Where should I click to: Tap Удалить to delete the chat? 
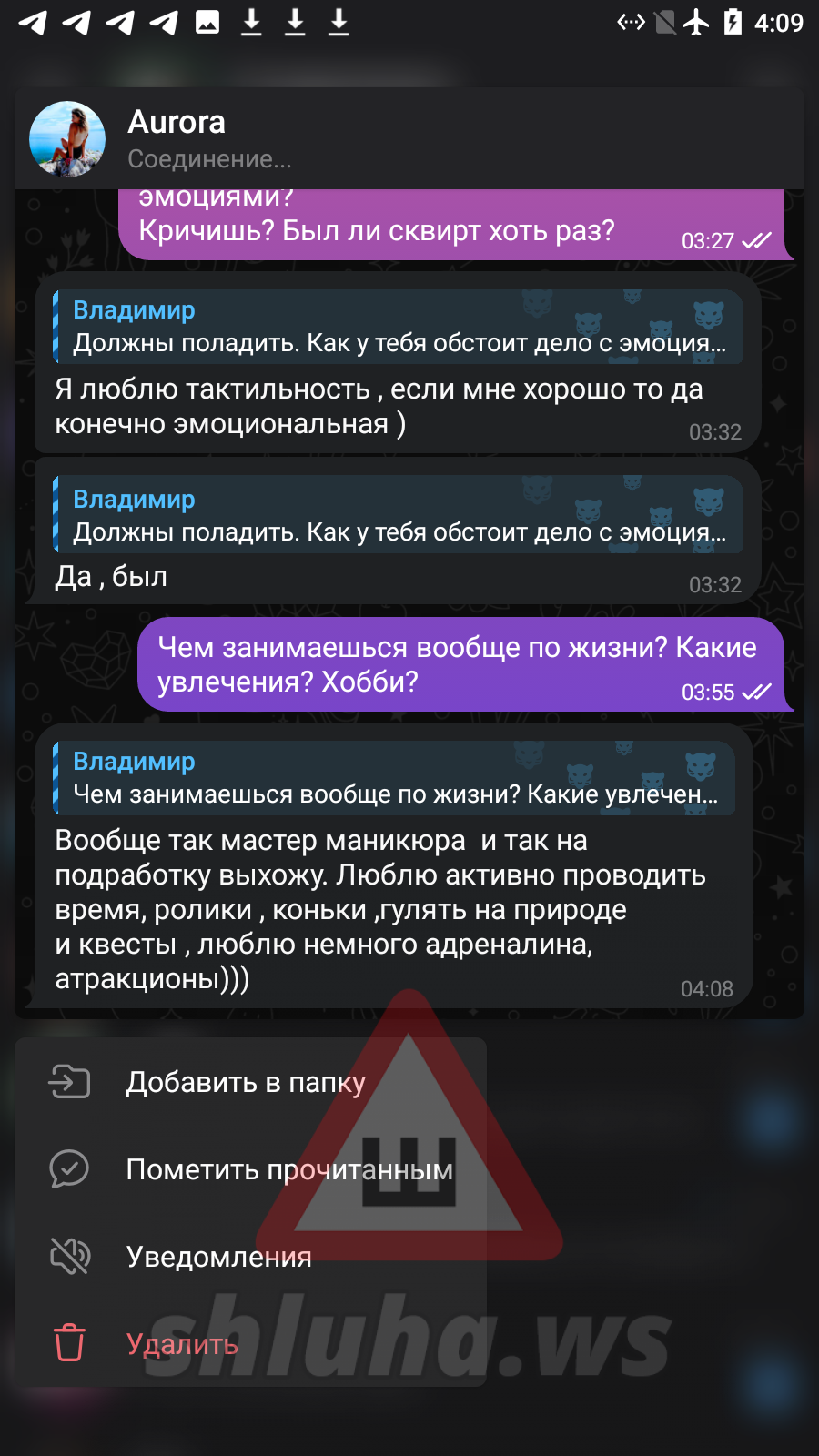click(182, 1344)
